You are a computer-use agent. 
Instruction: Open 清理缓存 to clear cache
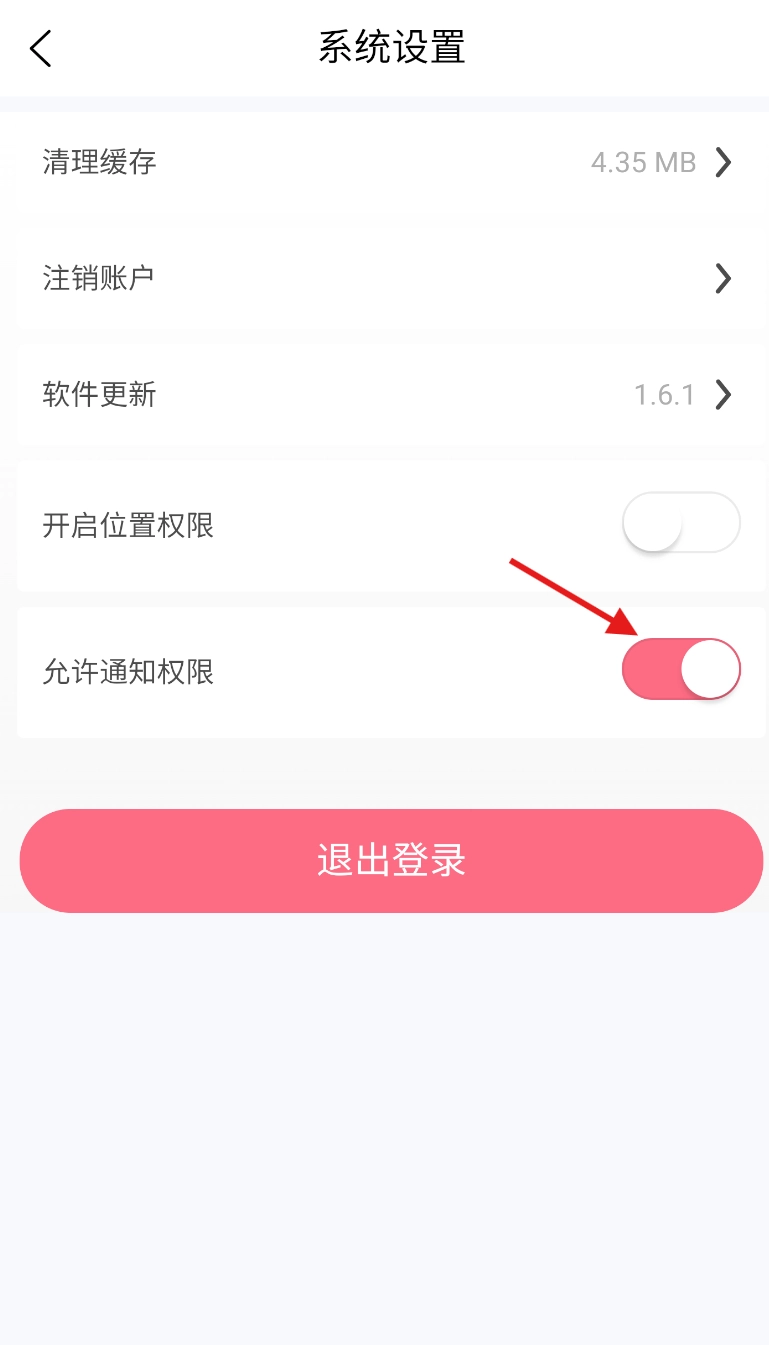[x=390, y=162]
